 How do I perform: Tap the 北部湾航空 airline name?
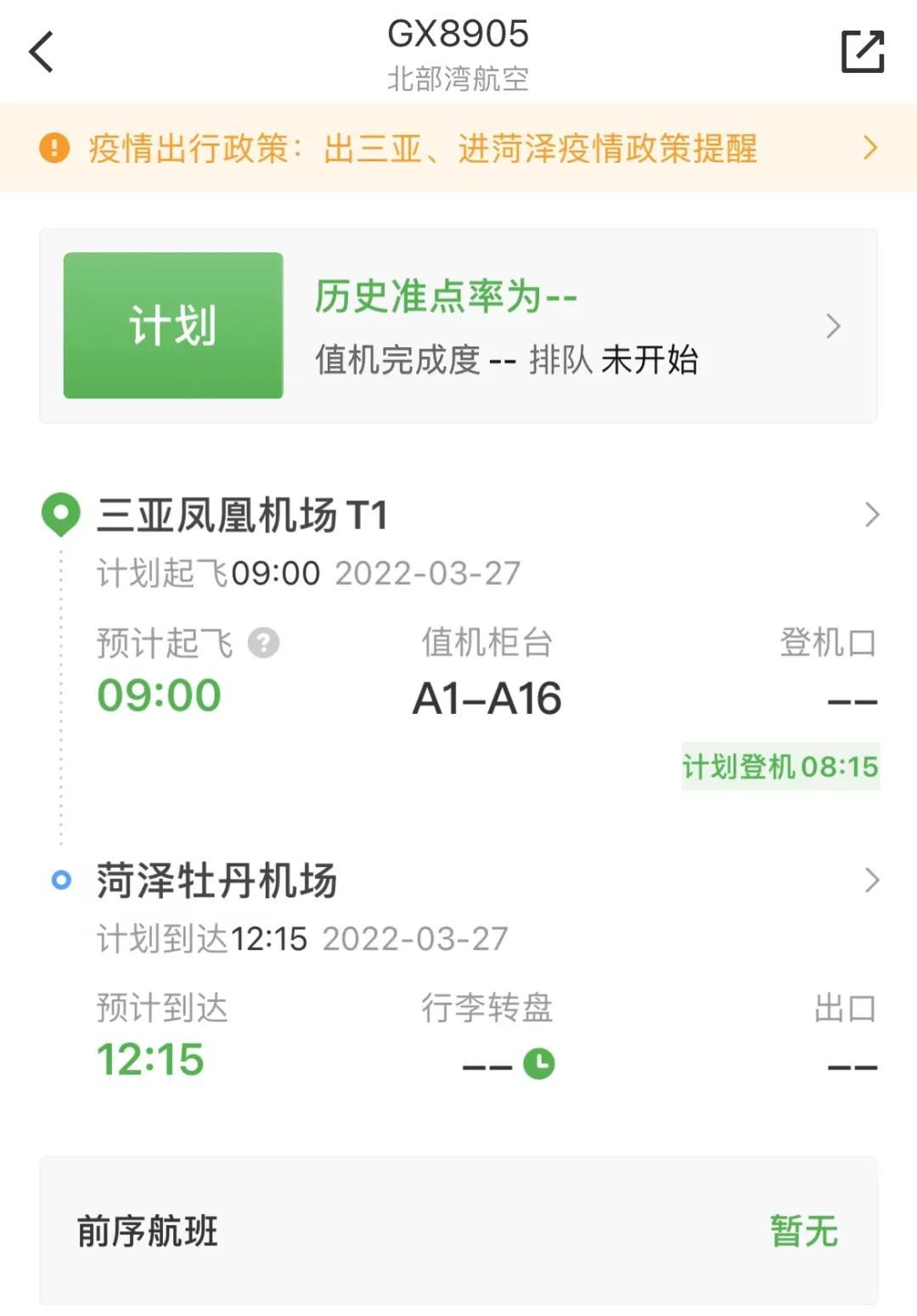pyautogui.click(x=458, y=77)
